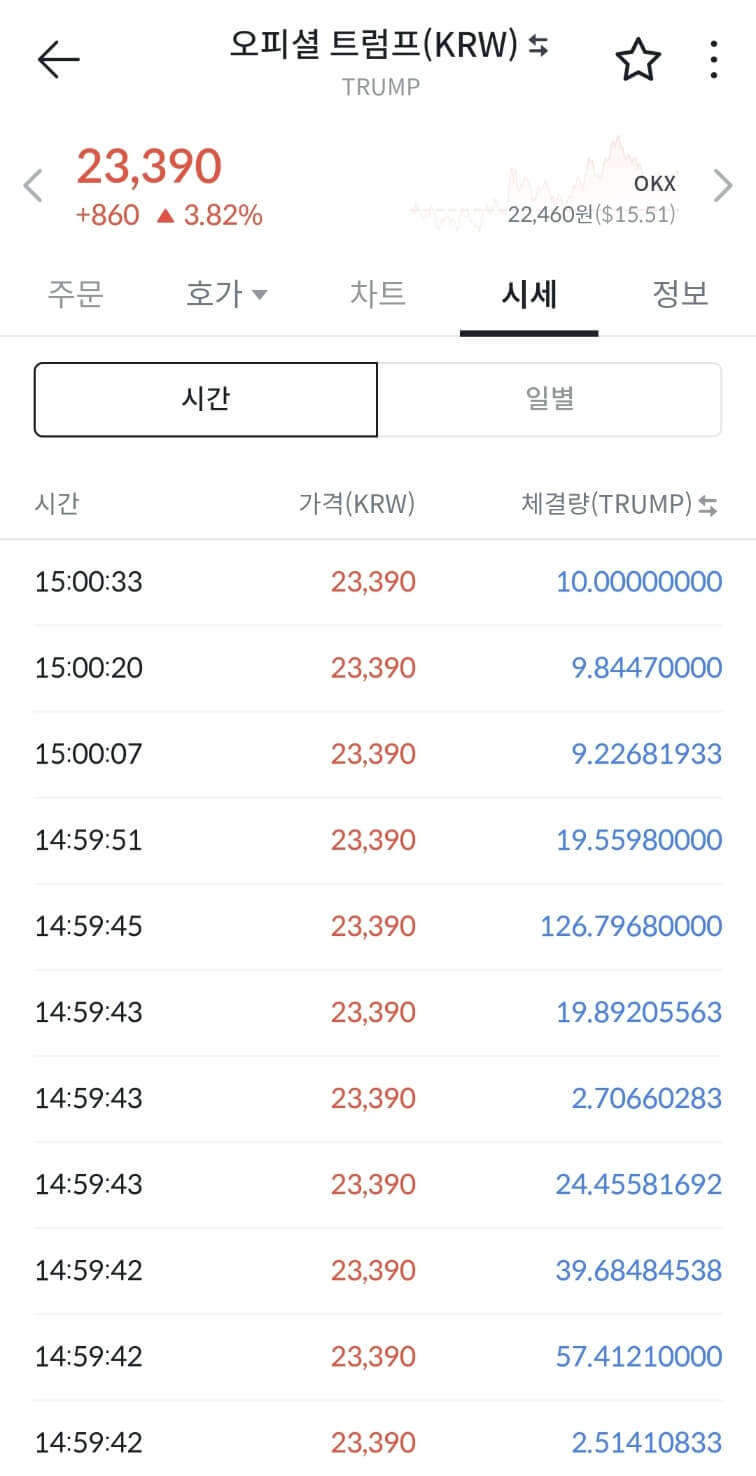The height and width of the screenshot is (1476, 756).
Task: Switch to the 차트 tab
Action: [378, 294]
